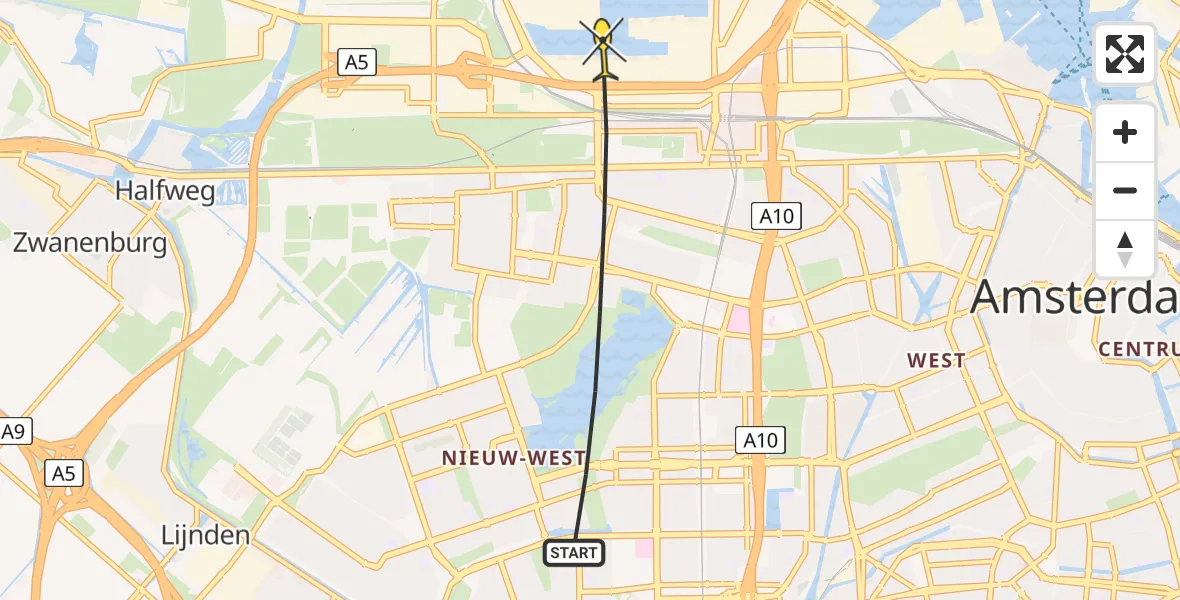Zoom out of the map

click(1125, 191)
